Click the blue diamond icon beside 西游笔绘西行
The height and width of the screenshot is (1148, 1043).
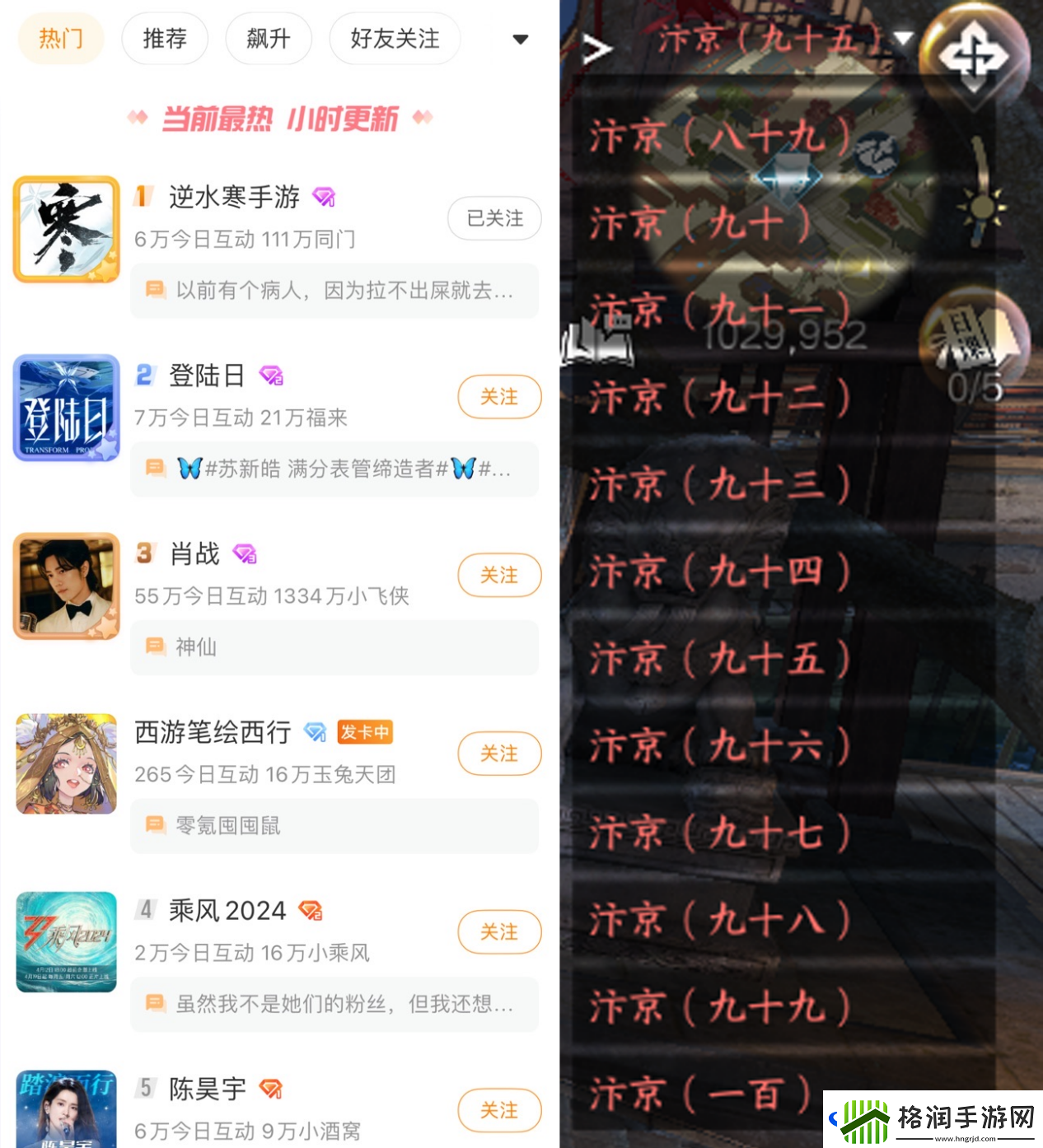coord(316,731)
